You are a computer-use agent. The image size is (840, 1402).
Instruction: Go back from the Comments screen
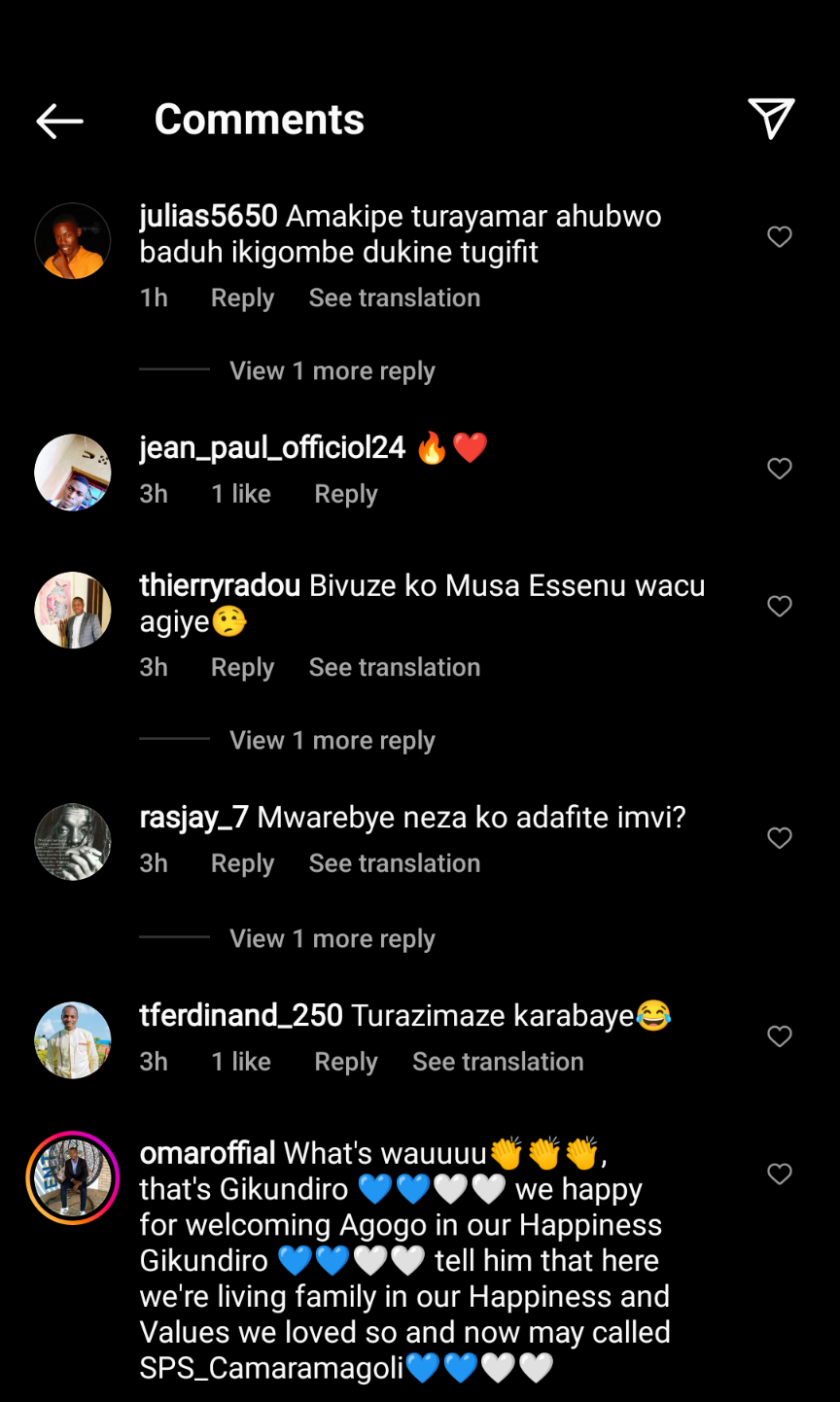59,121
